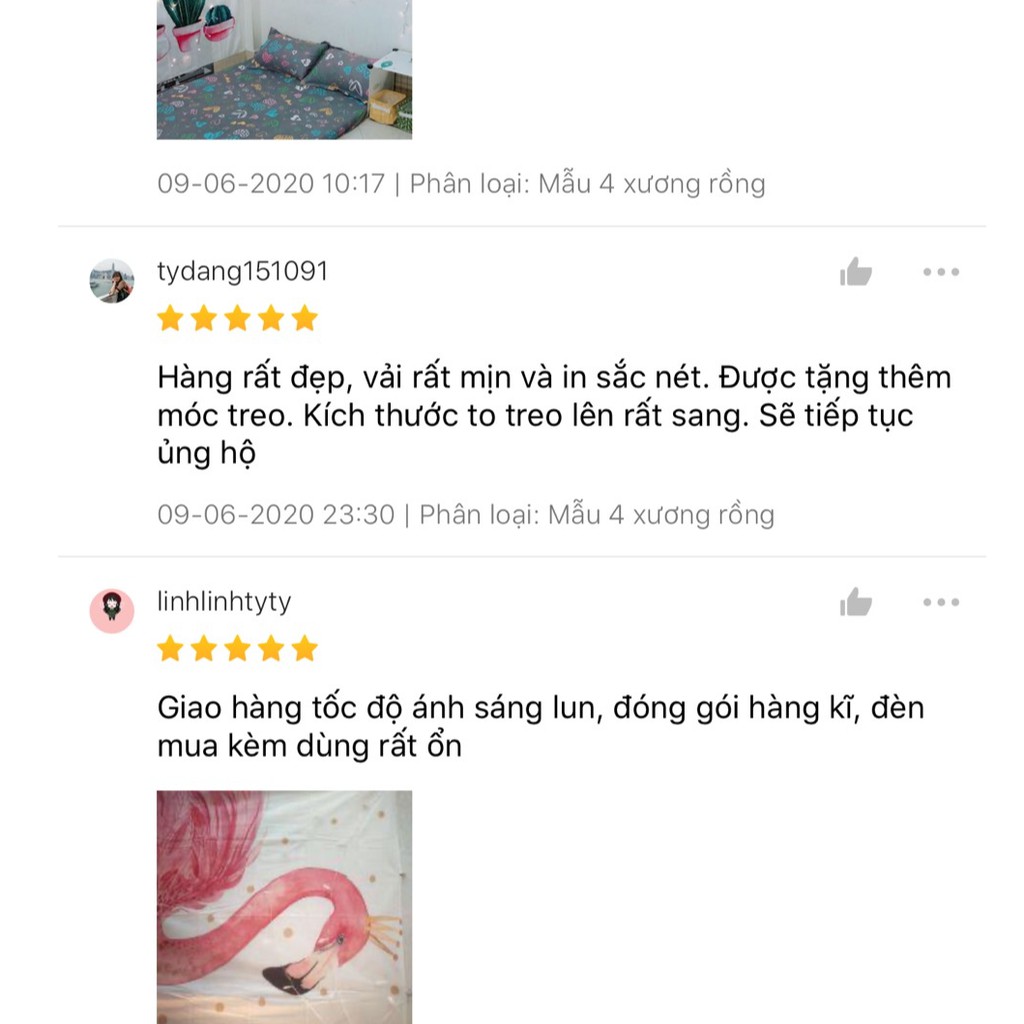
Task: Like the review by tydang151091
Action: [856, 272]
